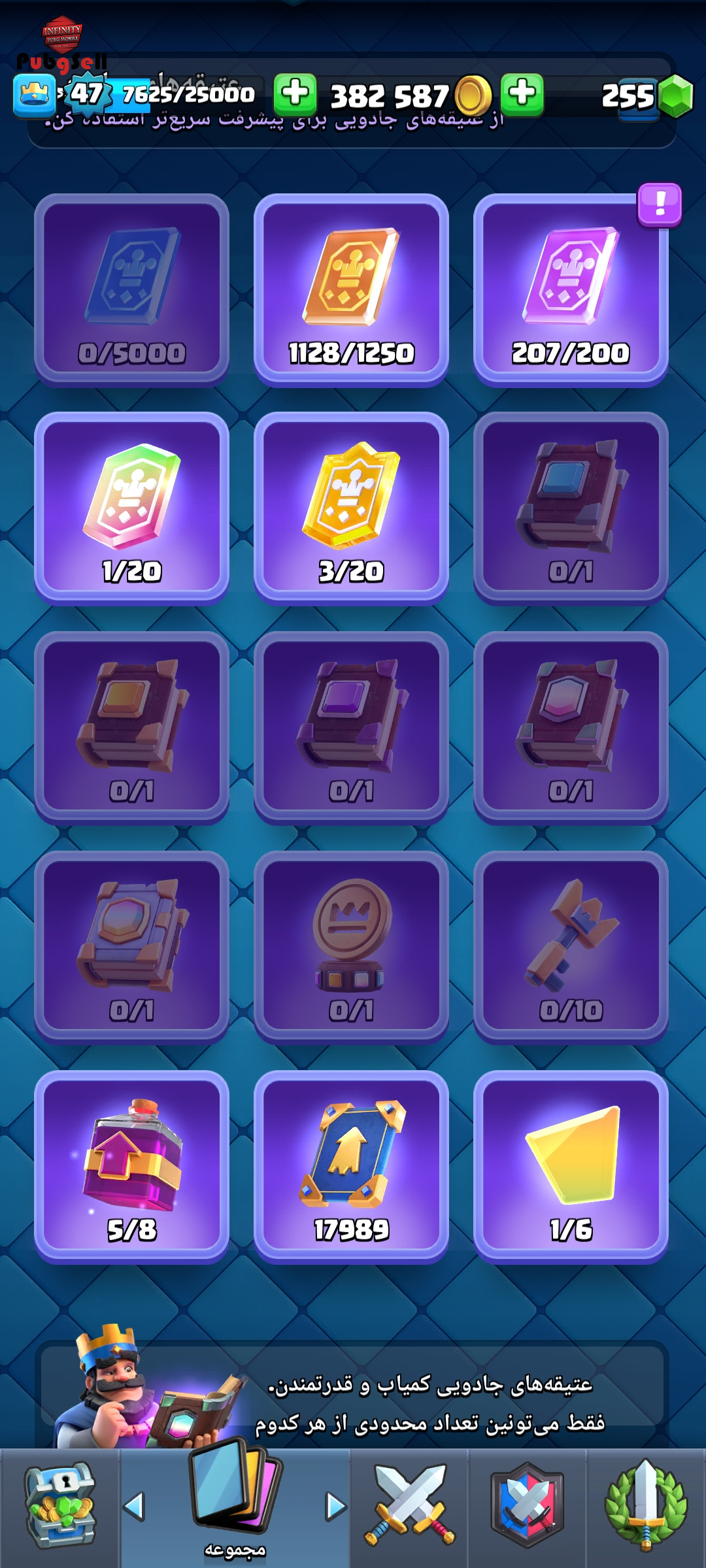The height and width of the screenshot is (1568, 706).
Task: Open the clan shield tab
Action: [x=527, y=1507]
